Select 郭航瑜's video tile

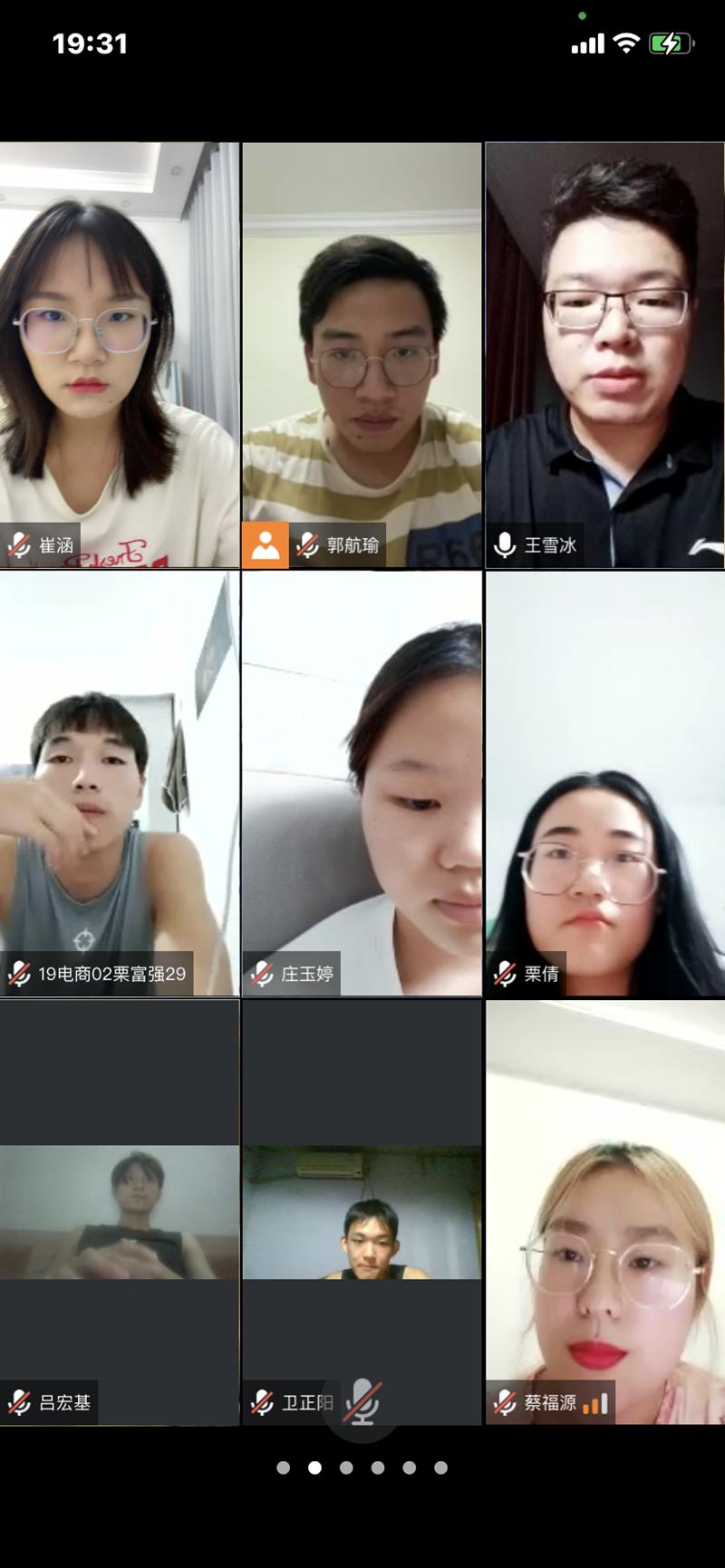[362, 353]
